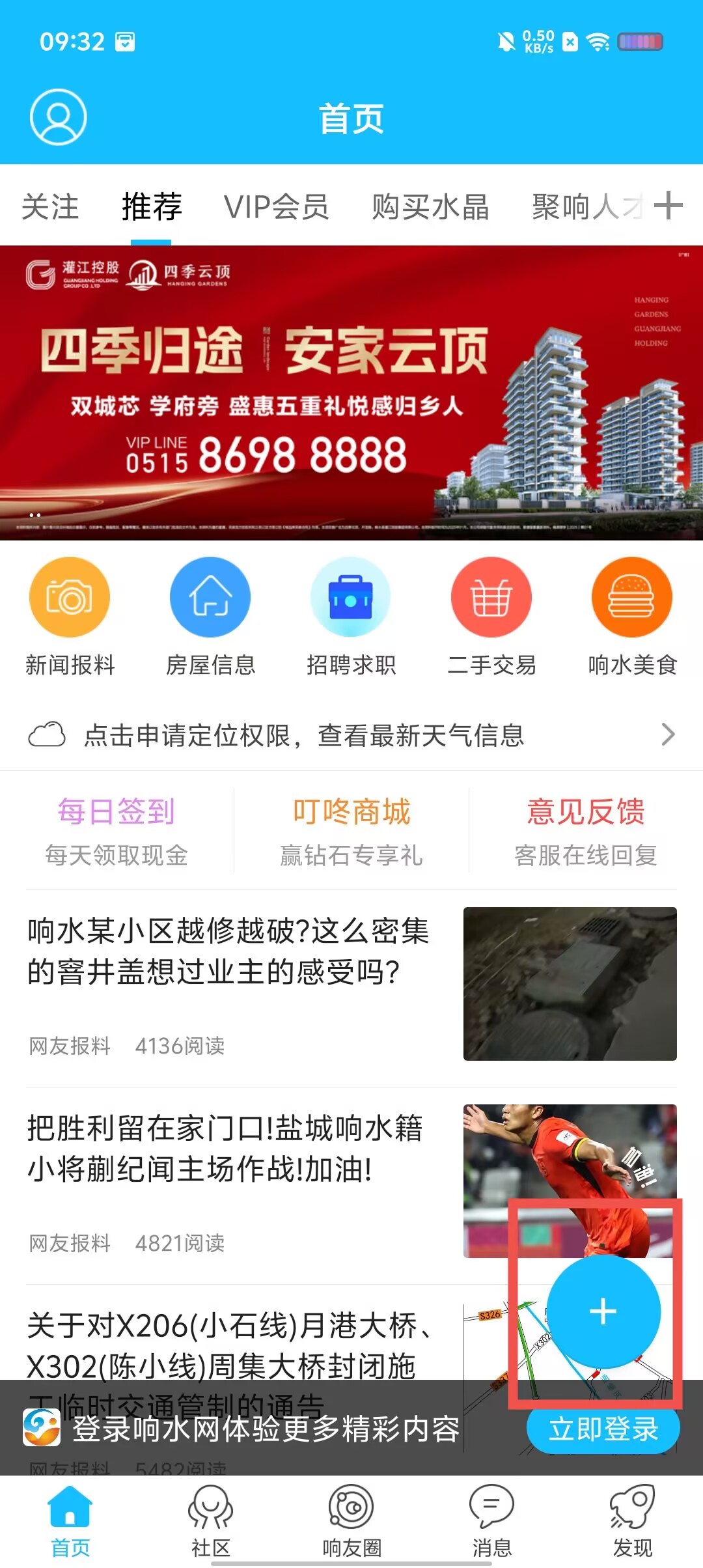Switch to the 购买水晶 tab

[x=430, y=207]
